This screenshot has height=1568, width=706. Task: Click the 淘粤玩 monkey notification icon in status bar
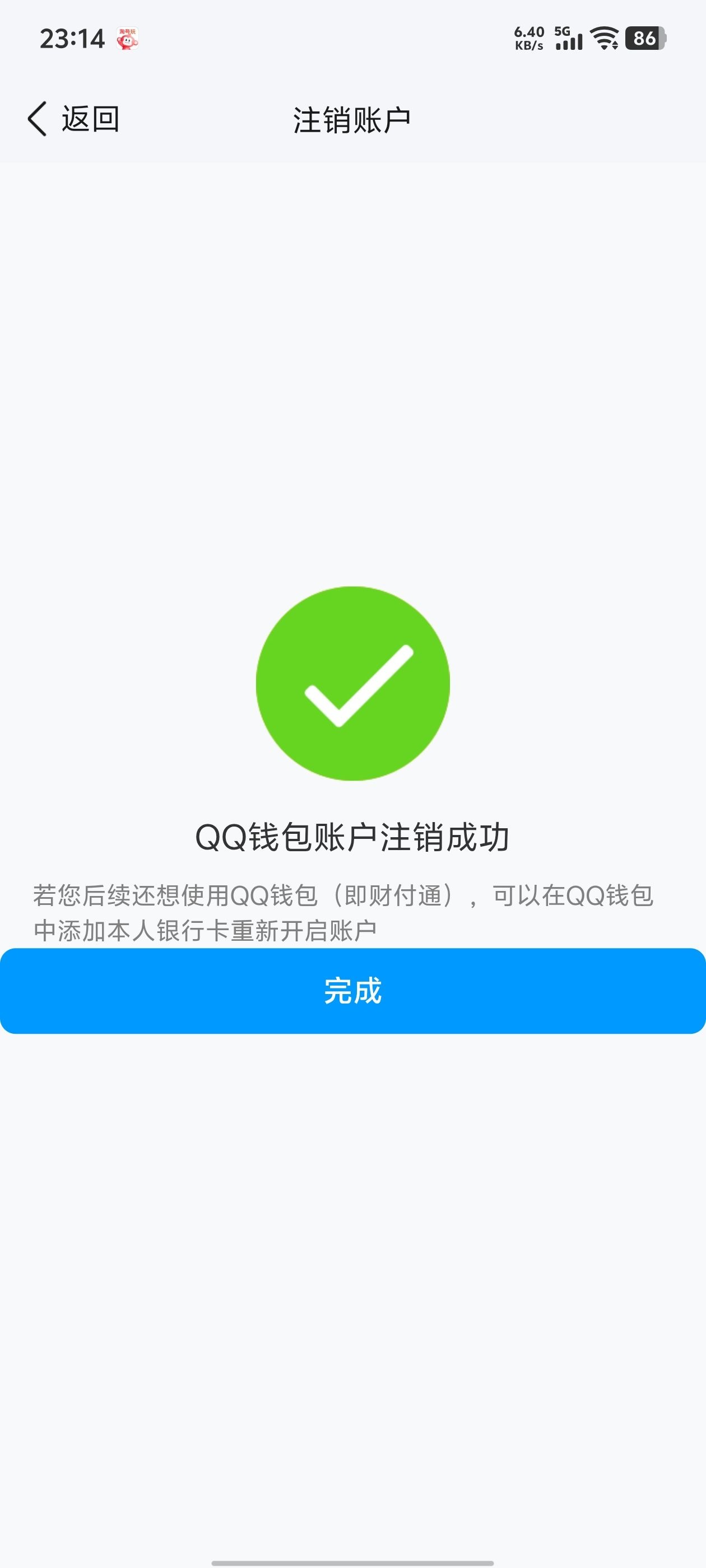coord(127,38)
